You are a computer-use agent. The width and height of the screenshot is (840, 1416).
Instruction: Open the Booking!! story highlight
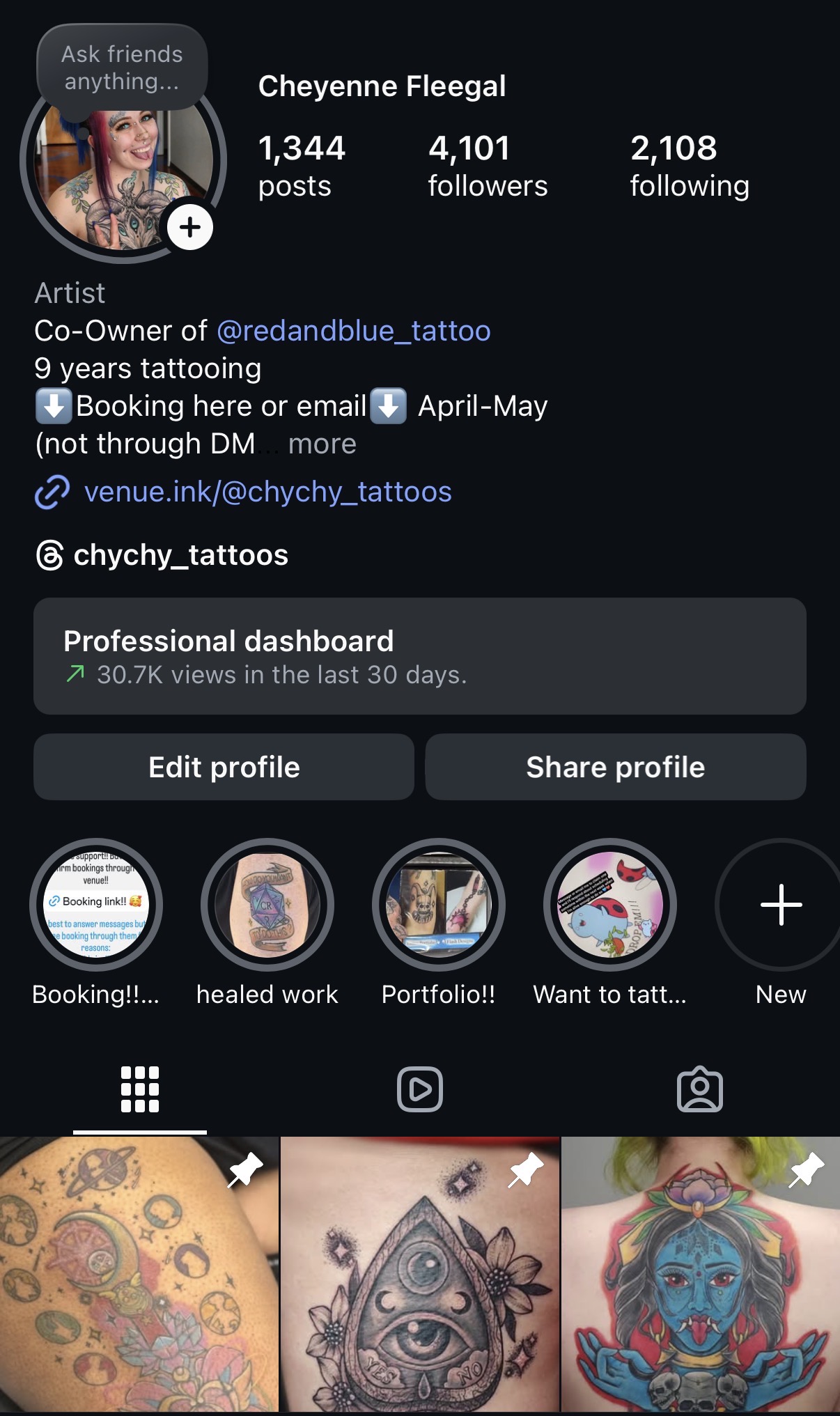[x=95, y=905]
